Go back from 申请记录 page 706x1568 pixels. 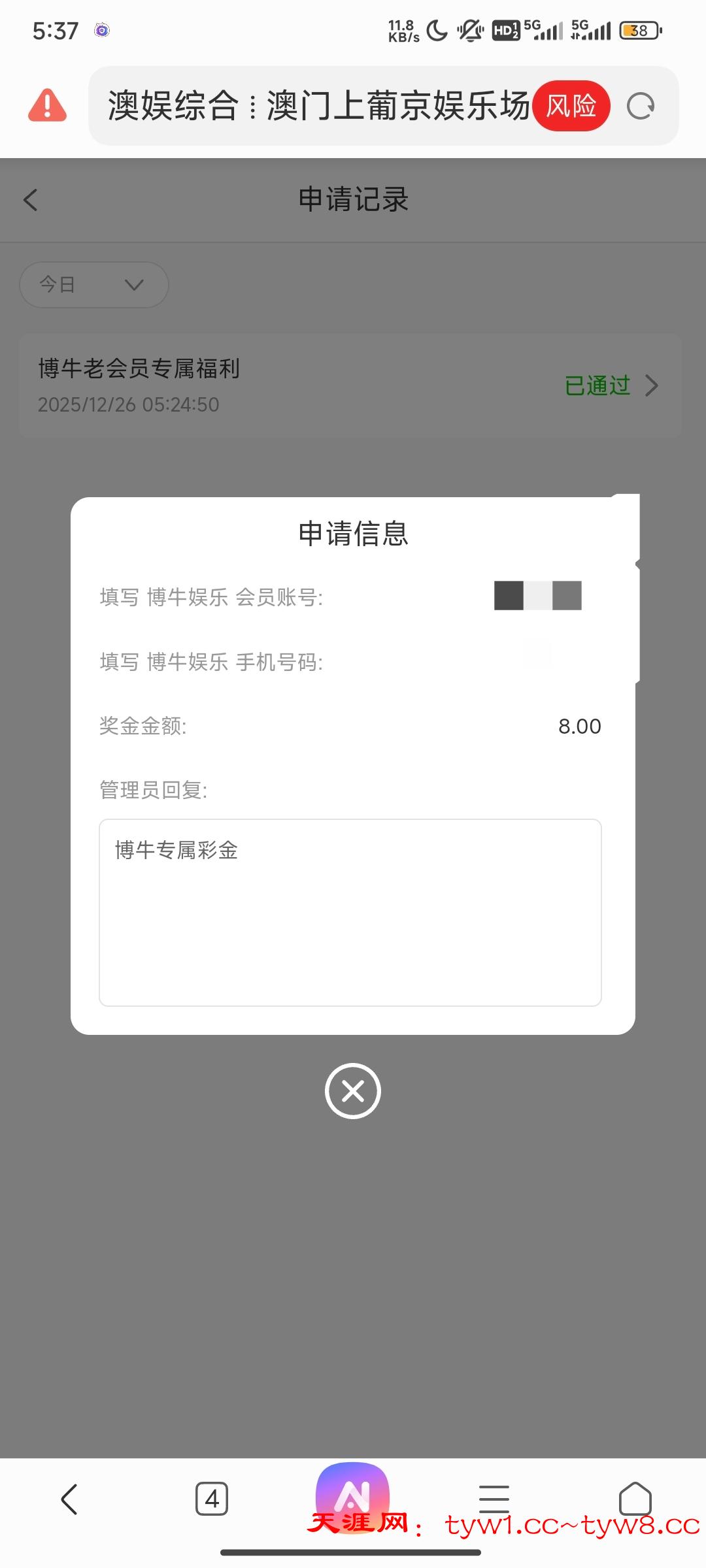[x=31, y=200]
